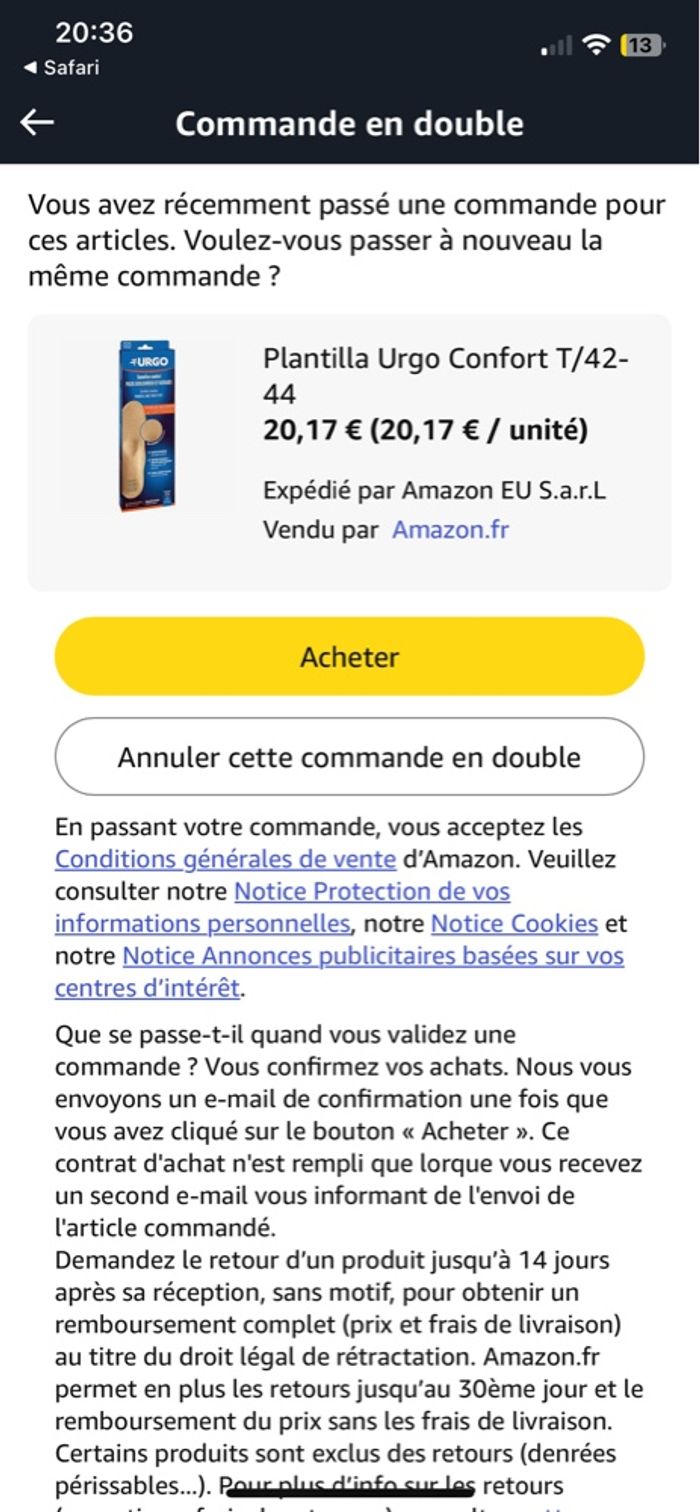
Task: Open Conditions générales de vente link
Action: point(227,859)
